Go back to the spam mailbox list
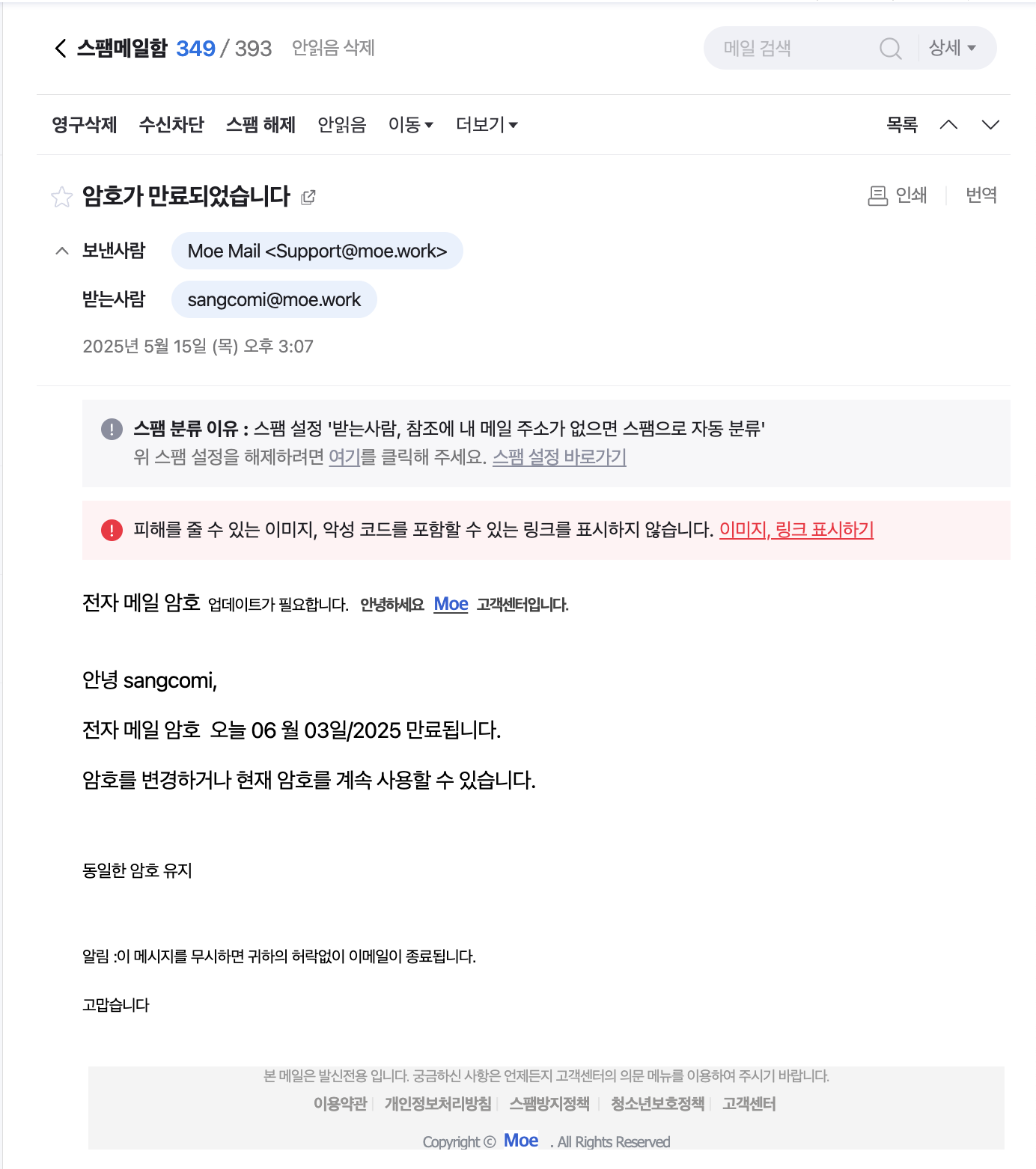The image size is (1036, 1169). coord(61,49)
